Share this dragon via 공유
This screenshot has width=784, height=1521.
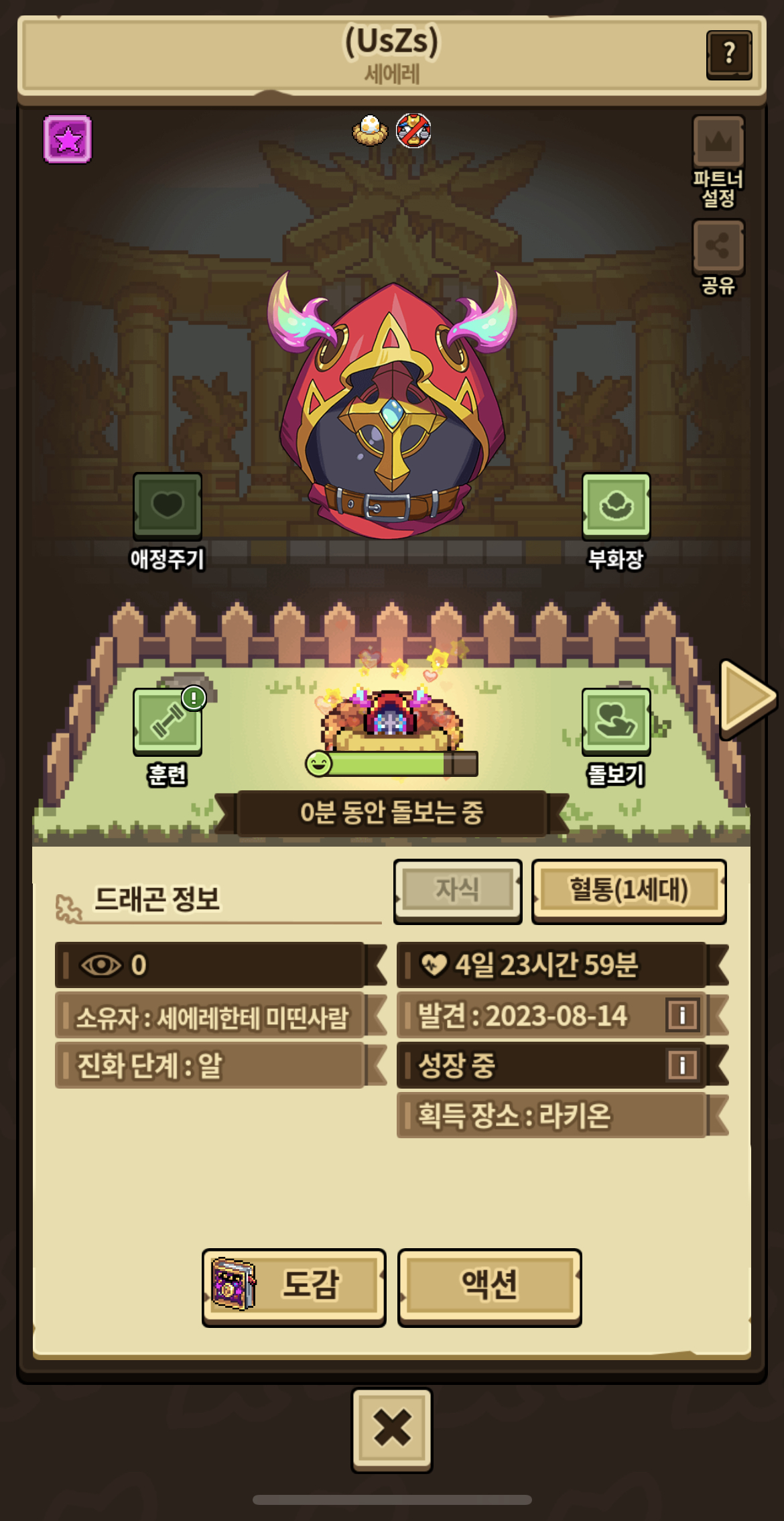pos(718,257)
